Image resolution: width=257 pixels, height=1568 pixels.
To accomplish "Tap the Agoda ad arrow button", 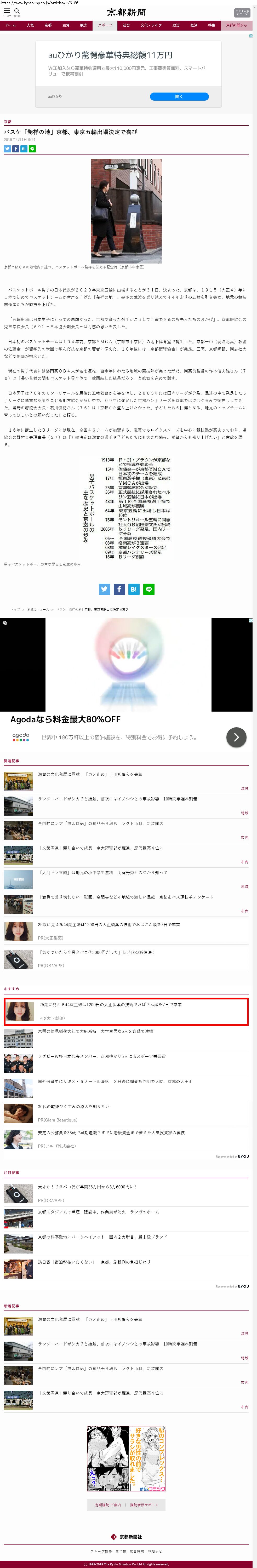I will tap(236, 737).
